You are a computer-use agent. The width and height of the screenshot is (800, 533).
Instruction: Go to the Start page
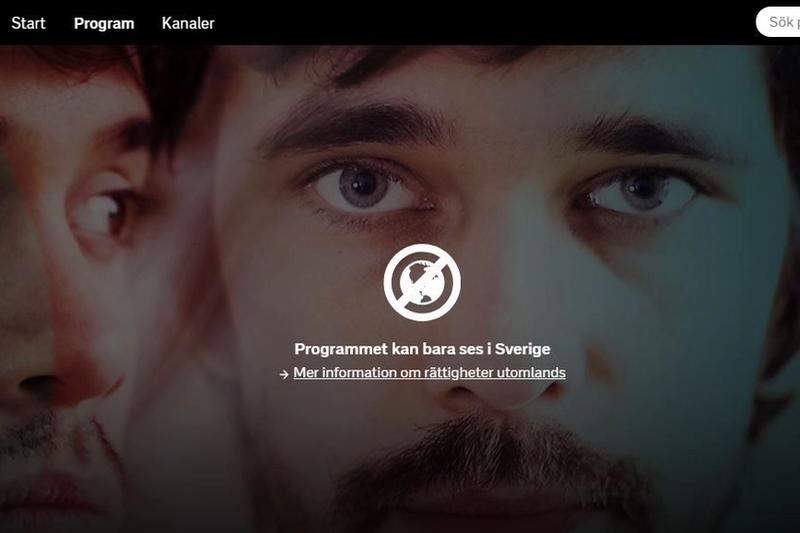click(x=28, y=23)
